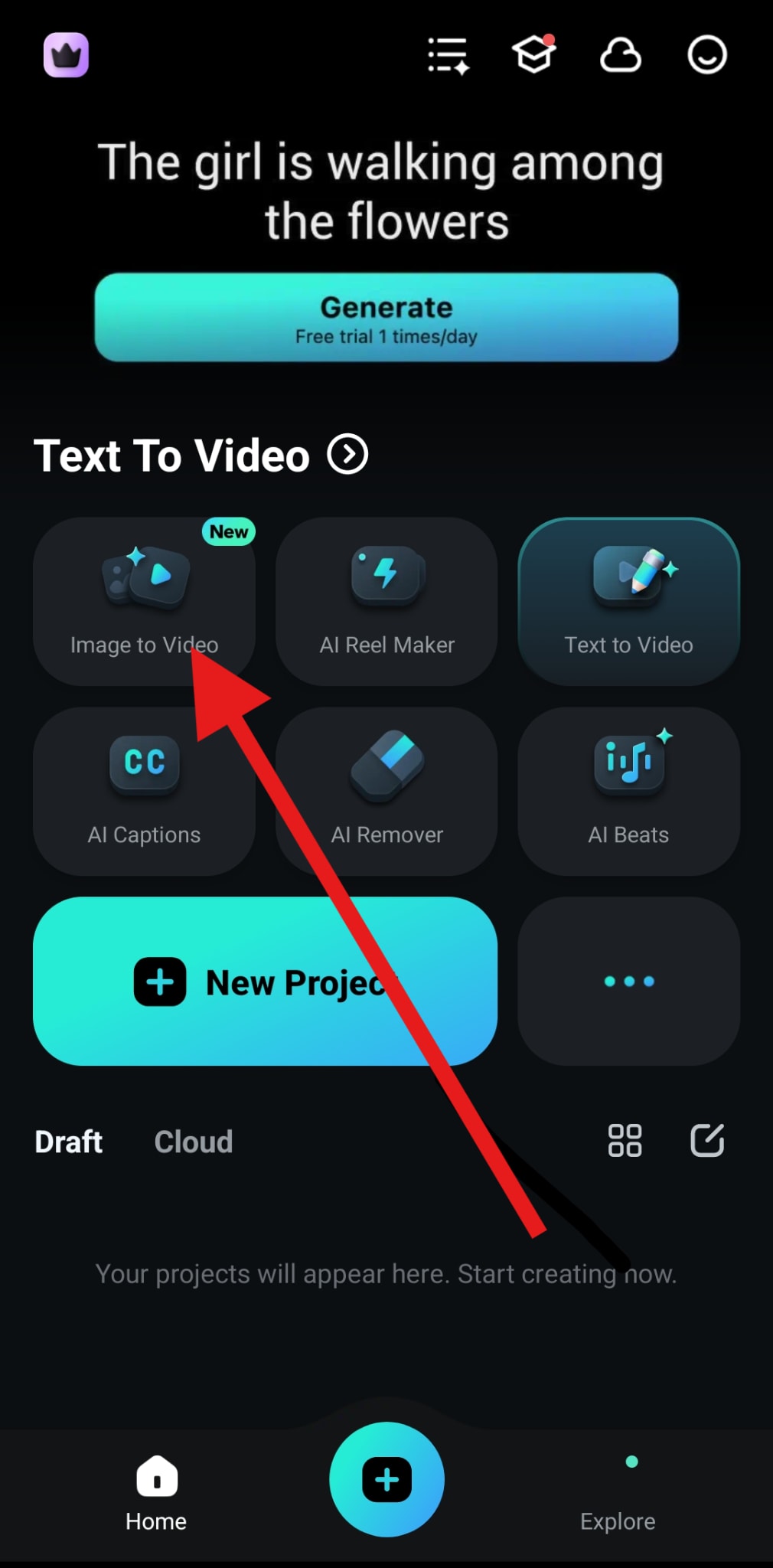Image resolution: width=773 pixels, height=1568 pixels.
Task: Tap the center plus create button
Action: 386,1479
